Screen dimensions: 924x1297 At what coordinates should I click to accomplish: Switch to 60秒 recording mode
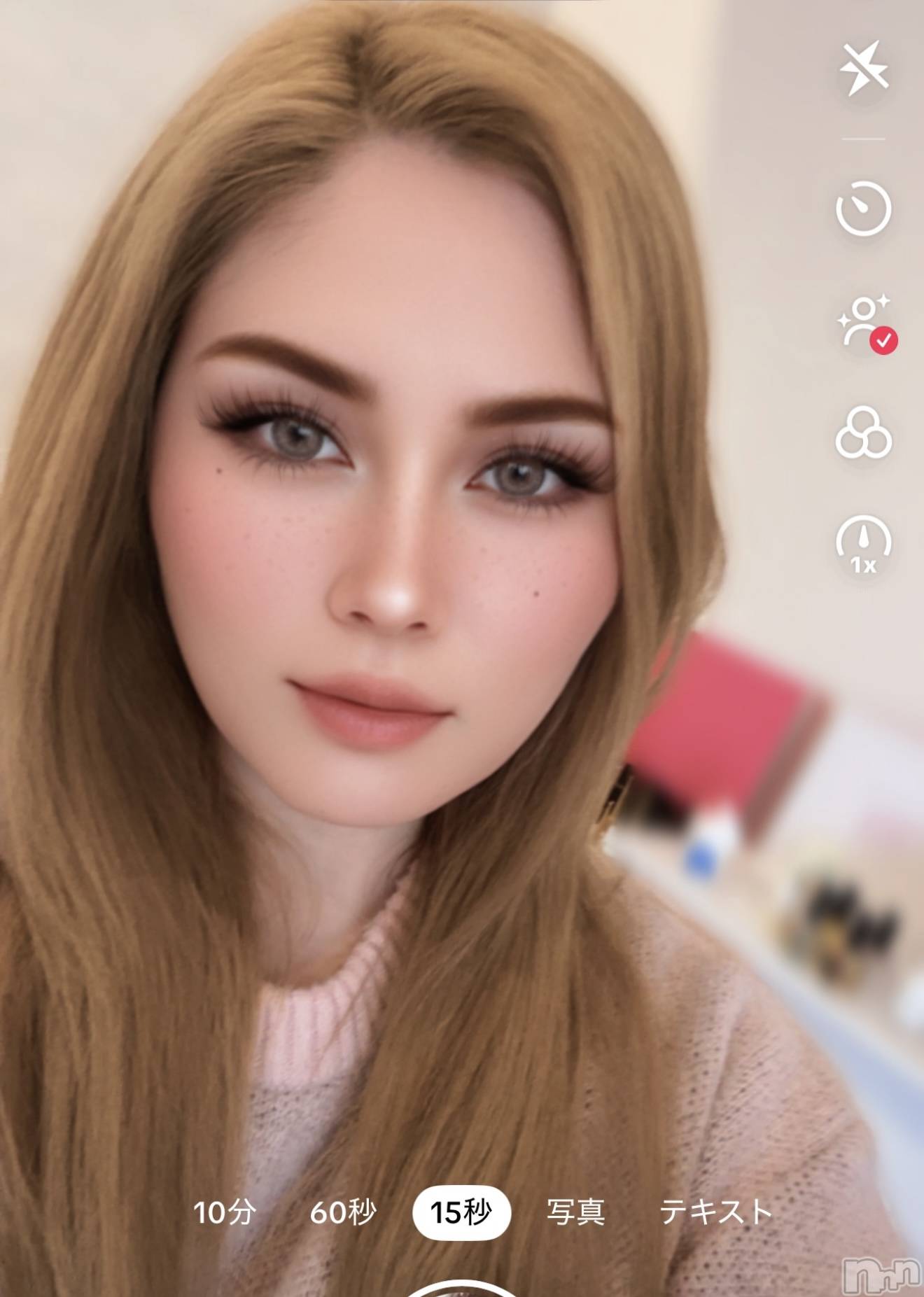click(x=343, y=1212)
